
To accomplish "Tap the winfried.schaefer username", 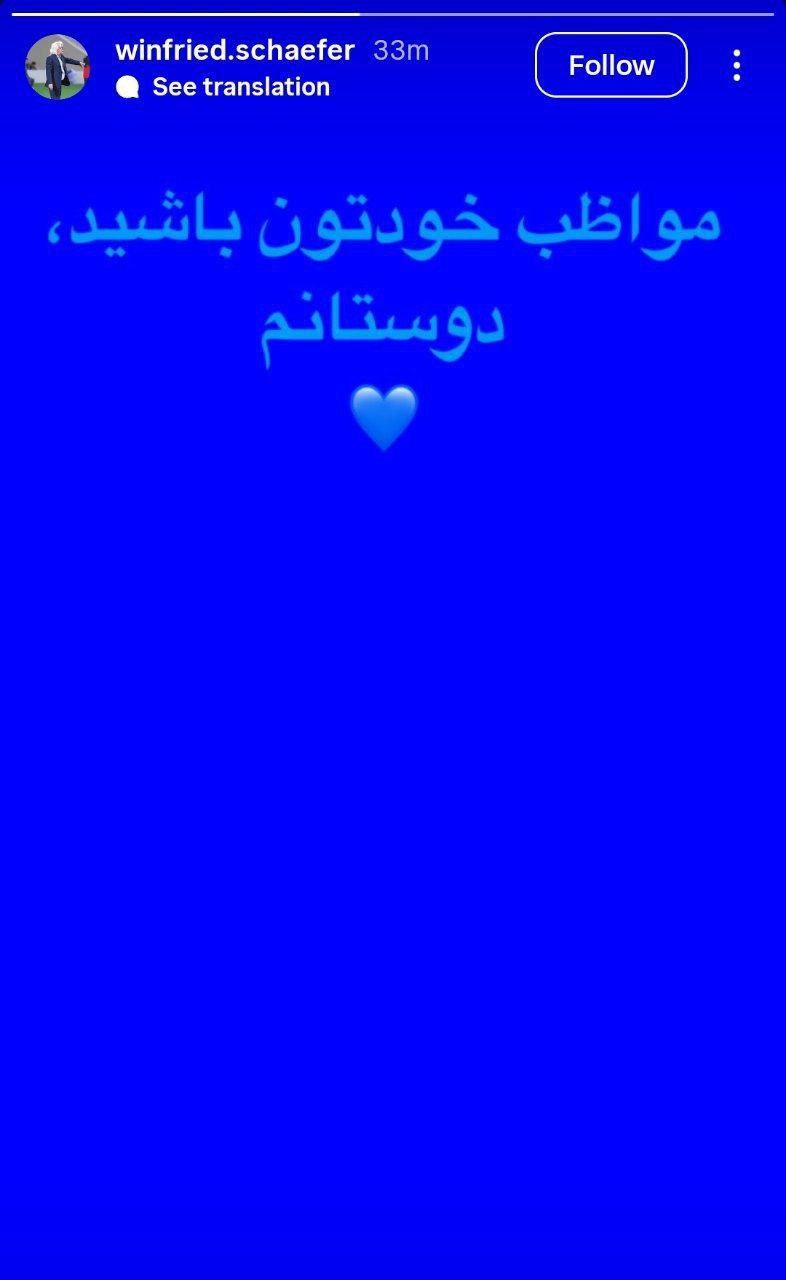I will [x=235, y=50].
